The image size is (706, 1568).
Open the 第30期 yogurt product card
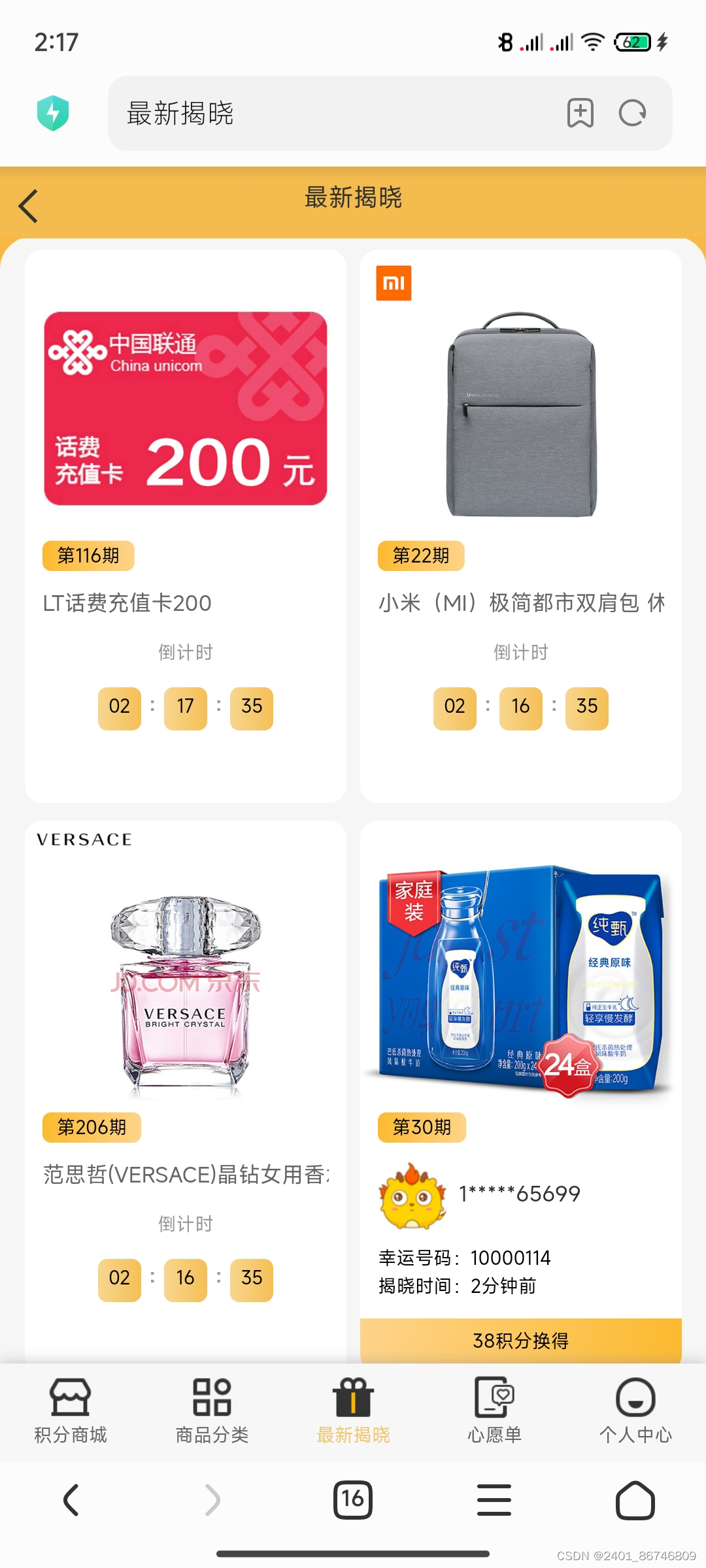point(521,1069)
